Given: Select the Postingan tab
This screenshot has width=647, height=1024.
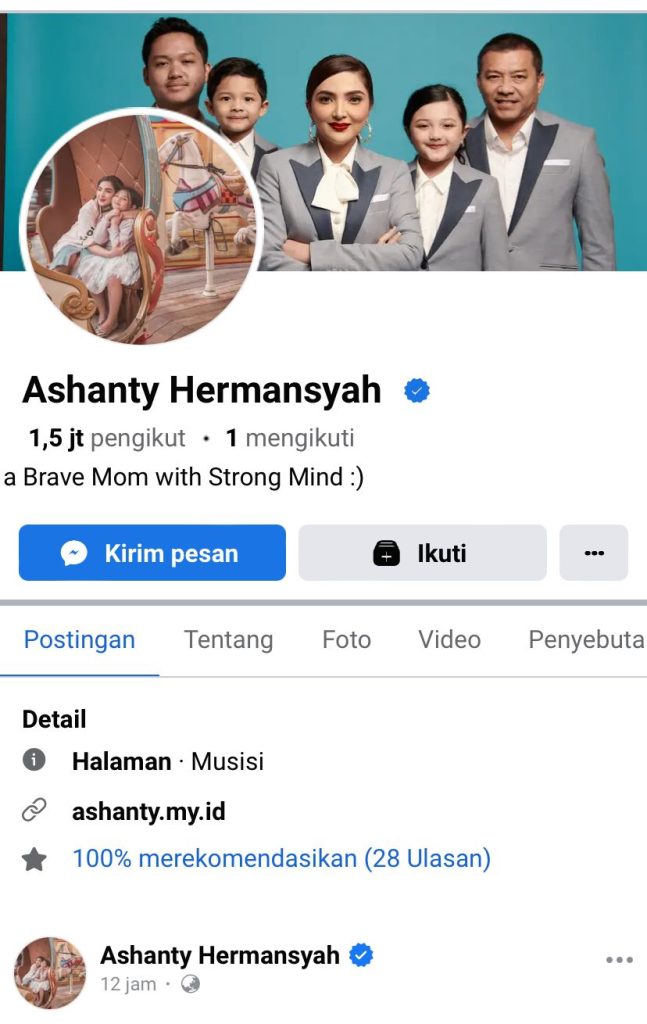Looking at the screenshot, I should click(79, 640).
